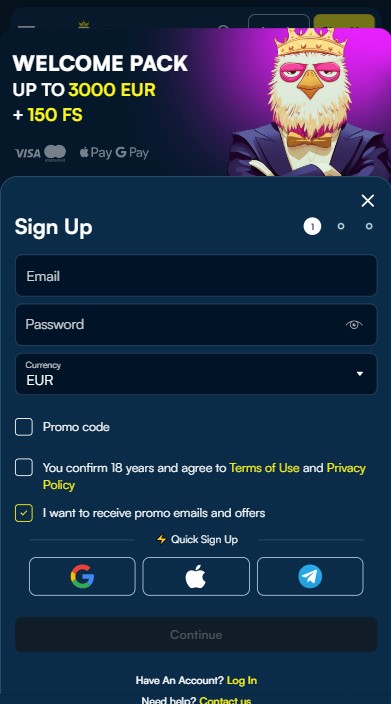Open the Contact us link
This screenshot has height=704, width=391.
(x=225, y=700)
